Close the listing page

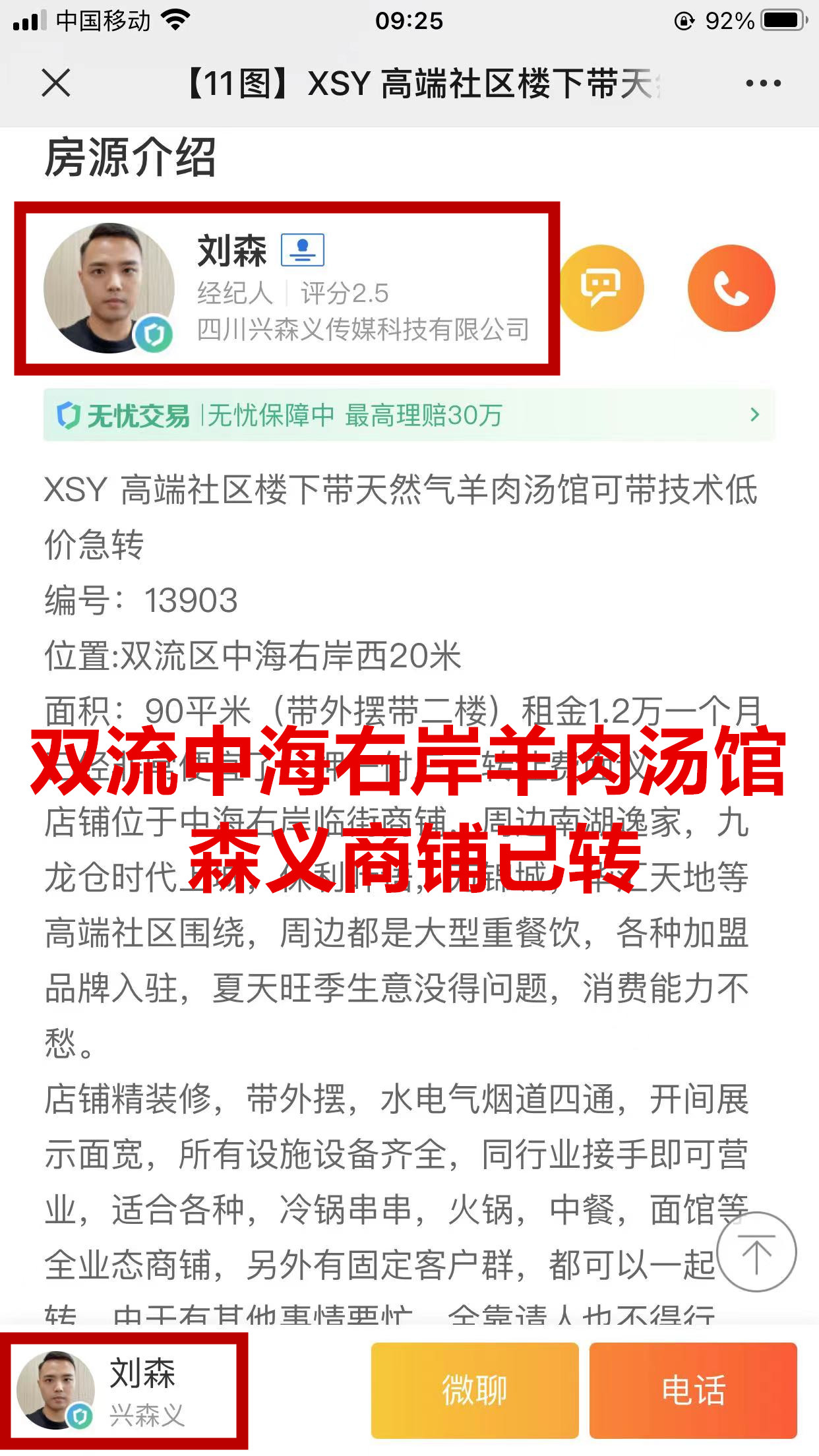tap(56, 83)
